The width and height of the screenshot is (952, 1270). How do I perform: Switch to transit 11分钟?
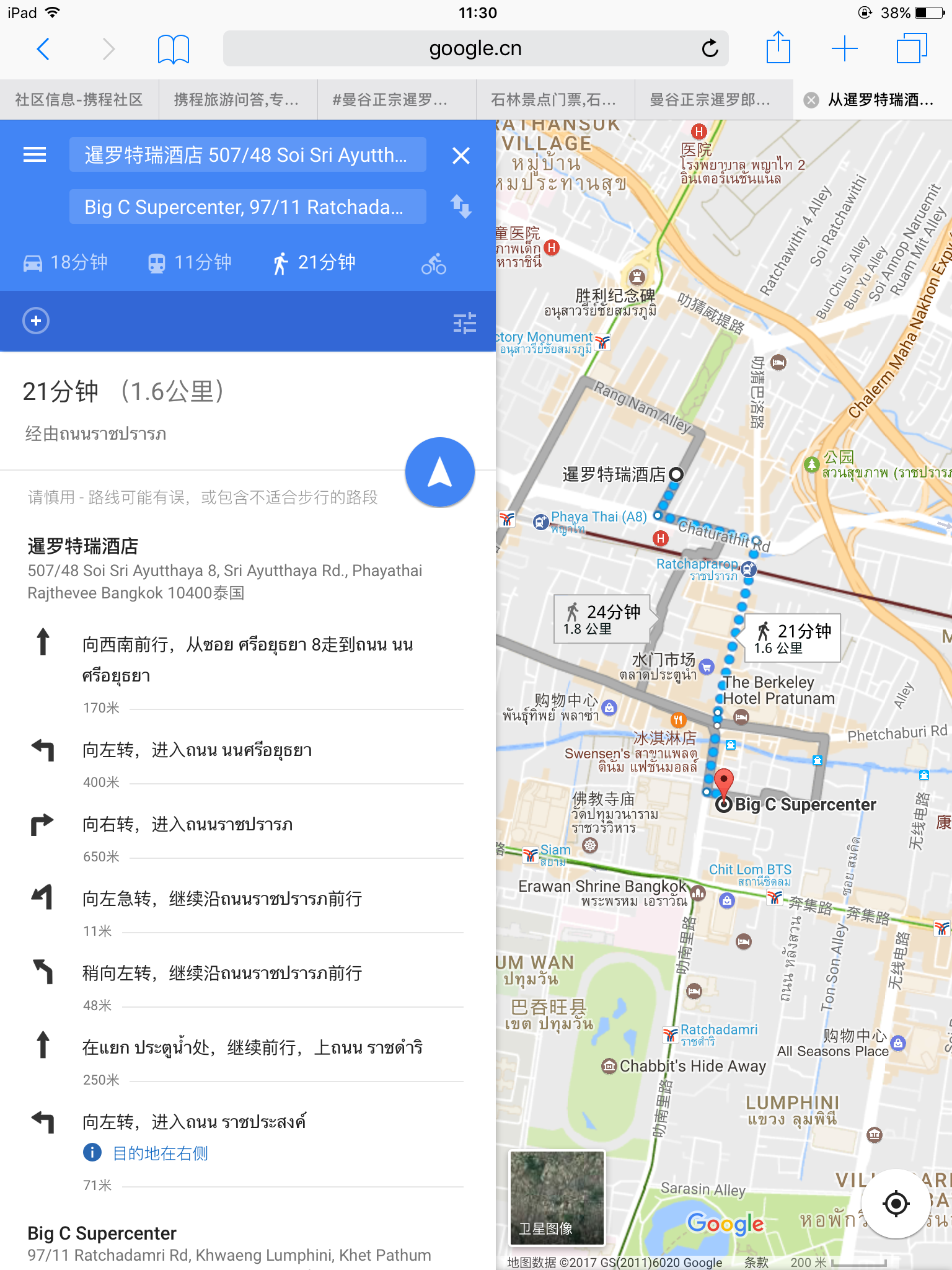190,263
